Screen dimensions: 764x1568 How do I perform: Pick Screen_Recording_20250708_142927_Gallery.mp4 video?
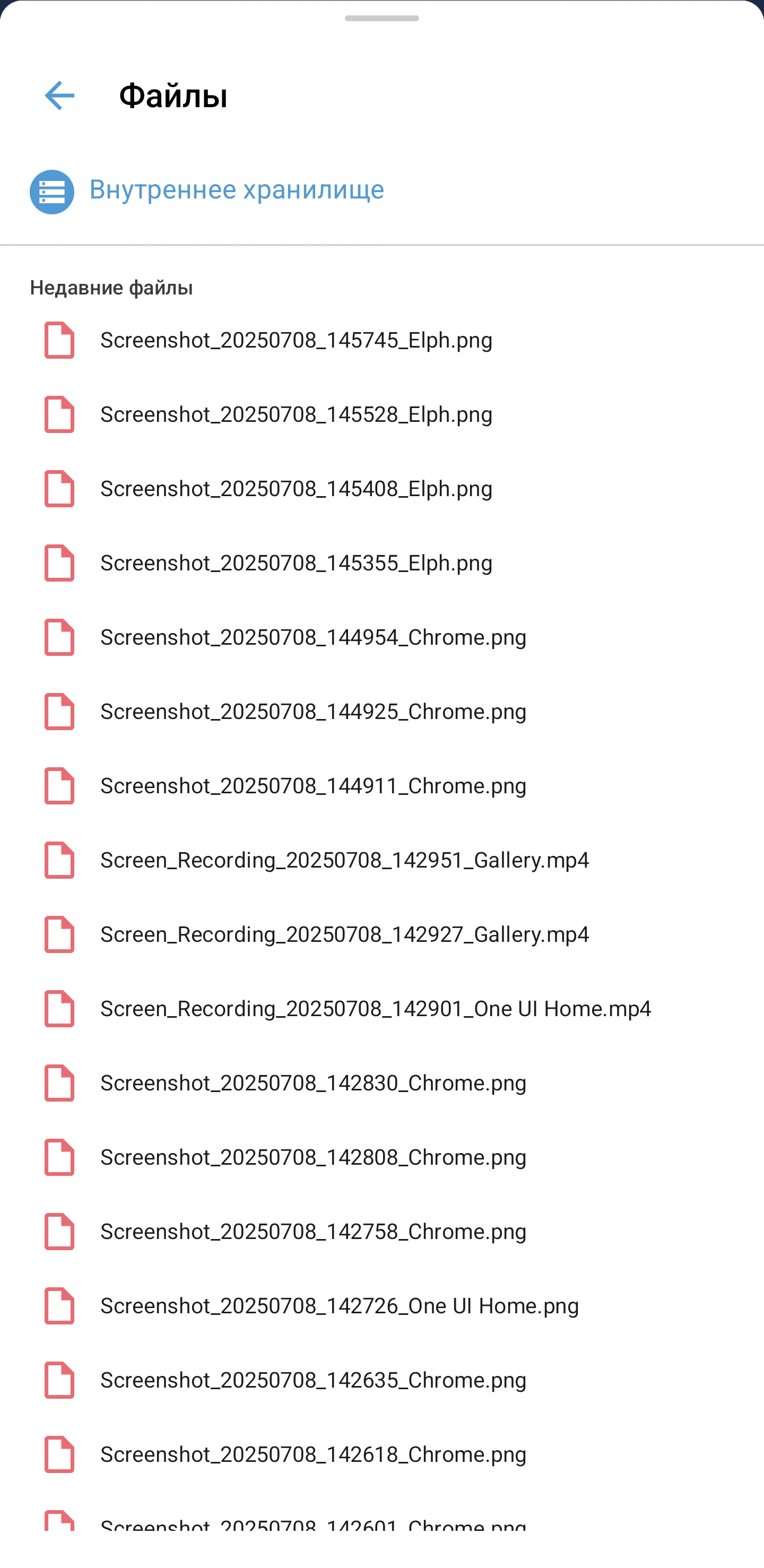point(344,934)
